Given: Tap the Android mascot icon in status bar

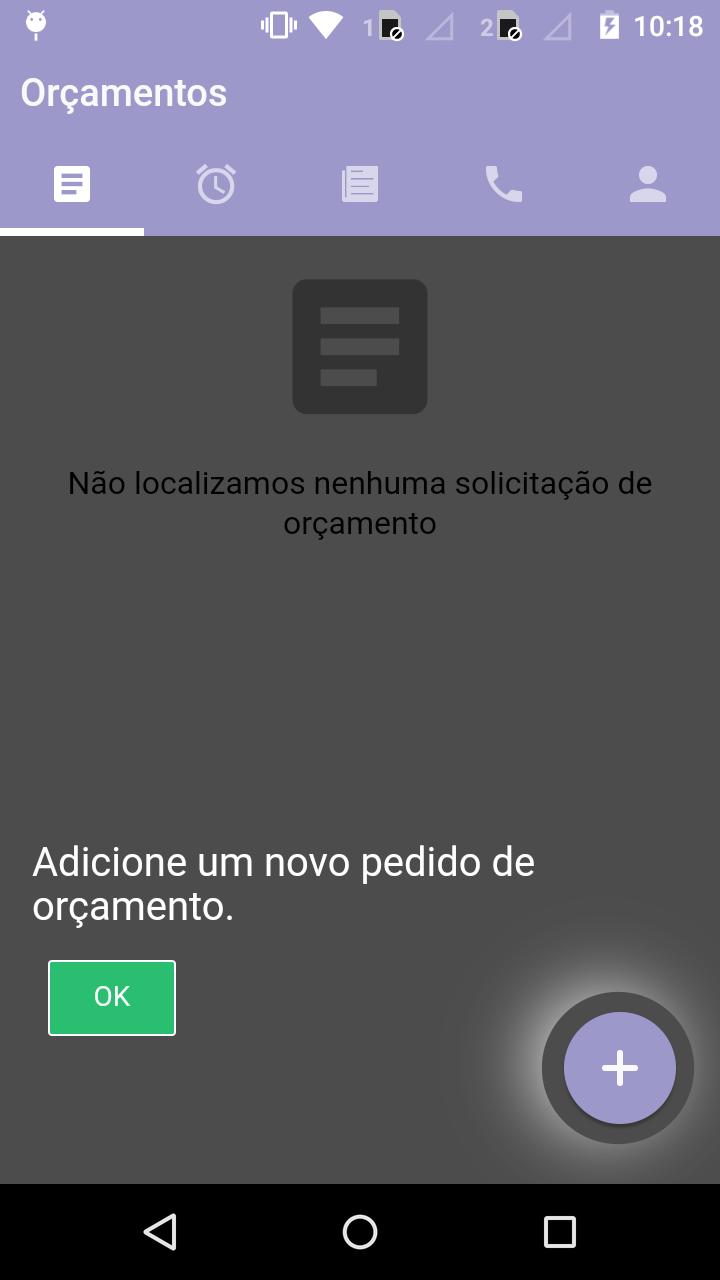Looking at the screenshot, I should click(35, 25).
